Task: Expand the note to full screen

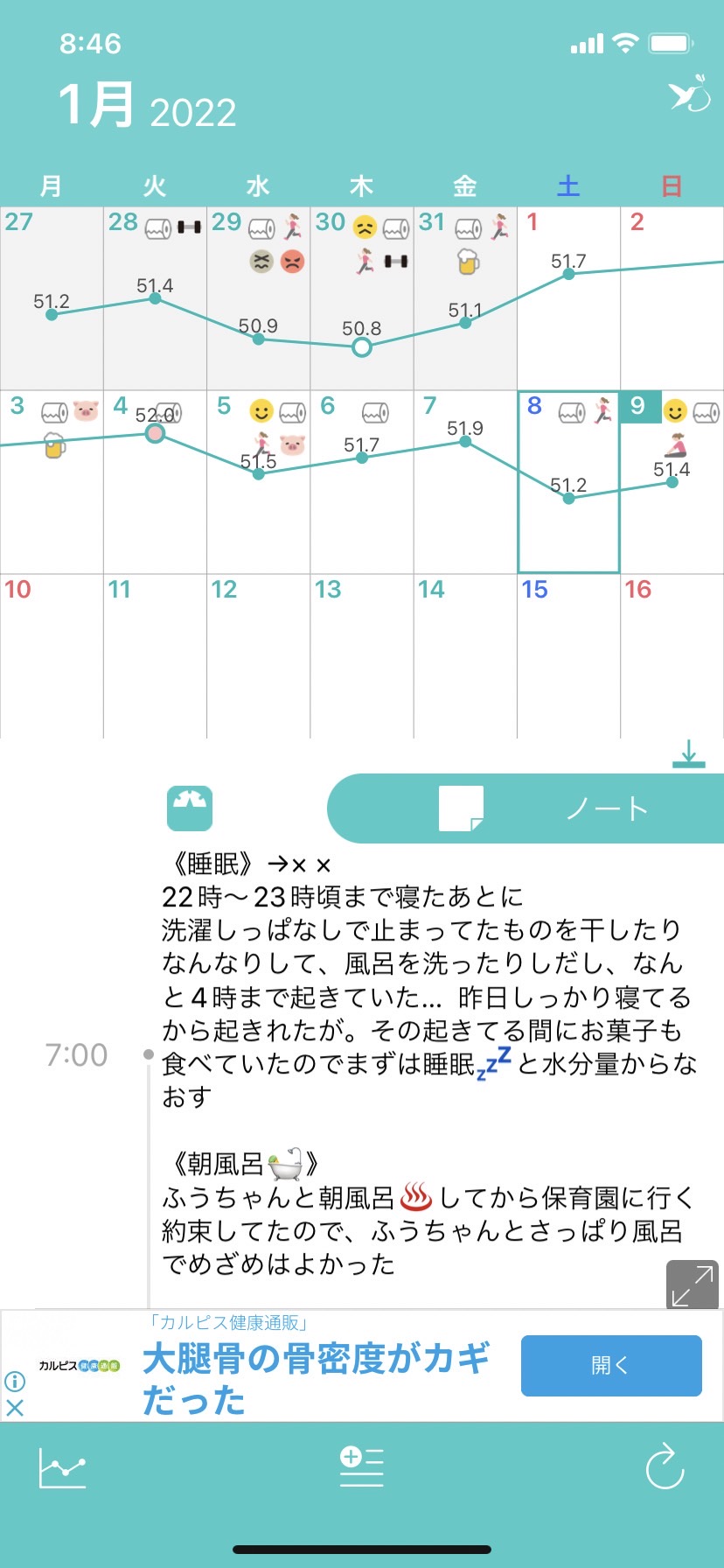Action: click(693, 1284)
